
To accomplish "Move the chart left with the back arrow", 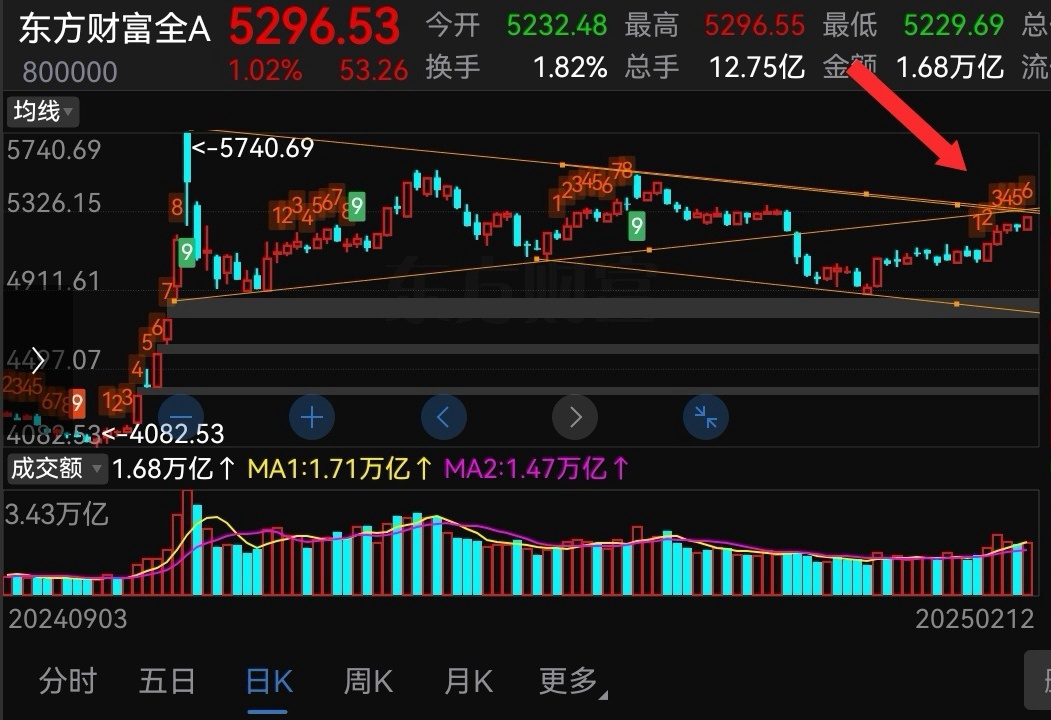I will click(443, 416).
